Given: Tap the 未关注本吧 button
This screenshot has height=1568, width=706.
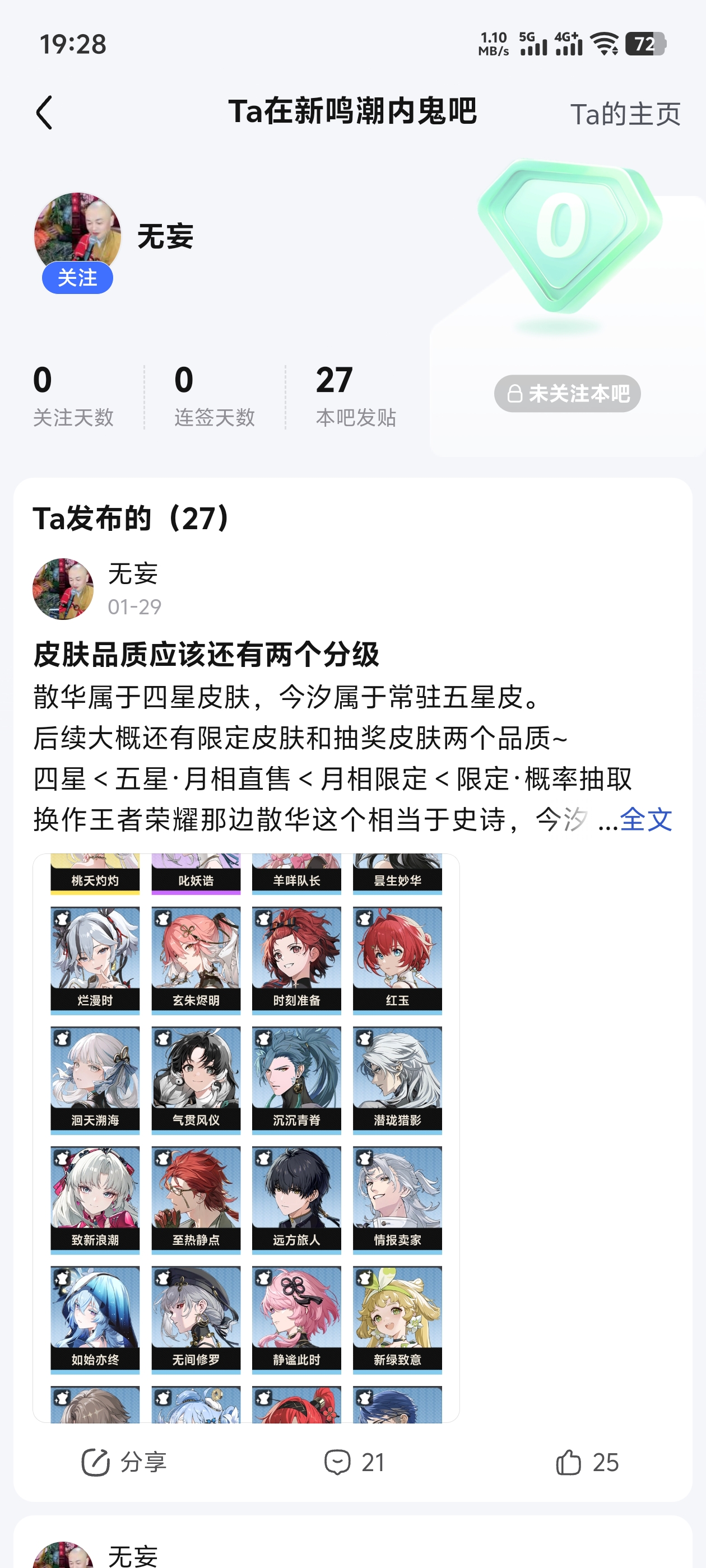Looking at the screenshot, I should [566, 394].
